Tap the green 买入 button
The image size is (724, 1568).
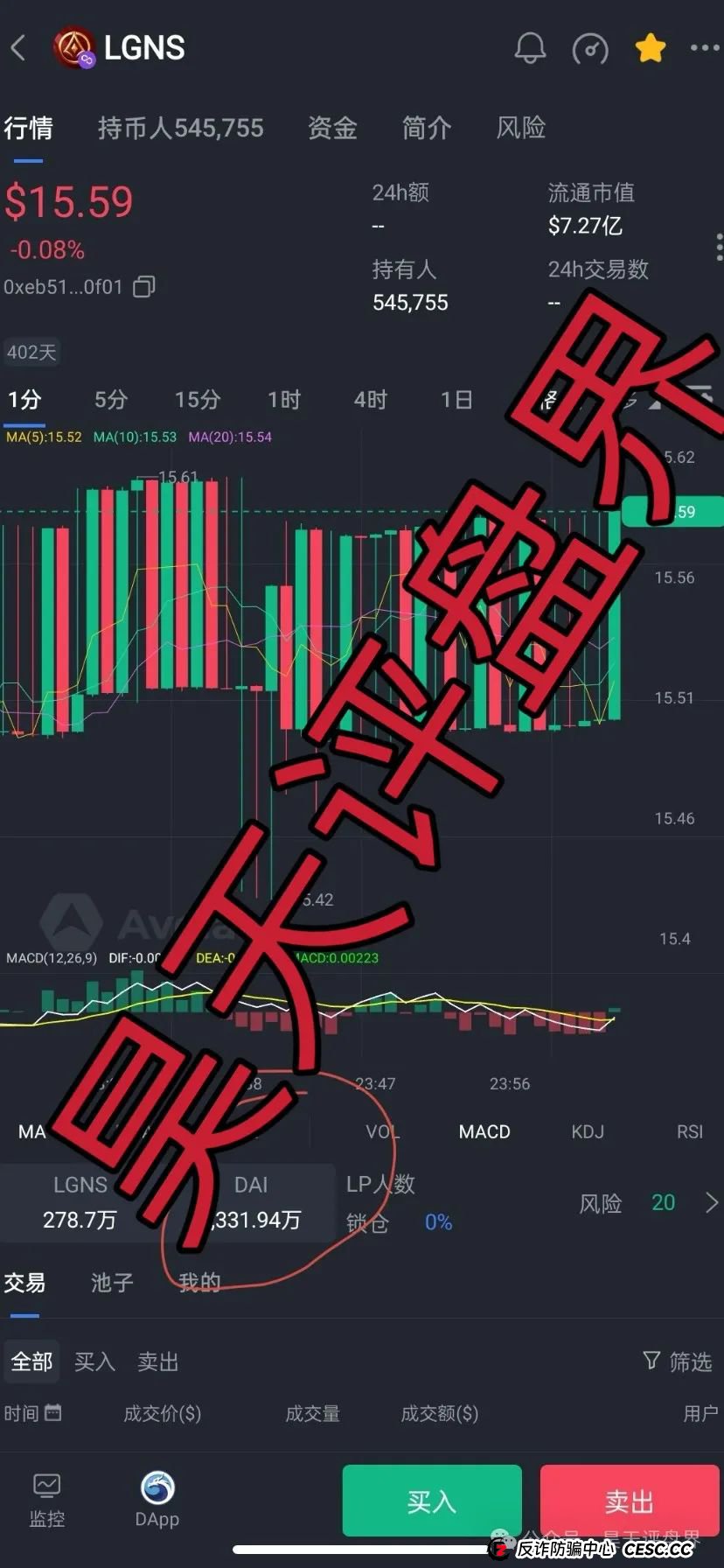[x=432, y=1501]
